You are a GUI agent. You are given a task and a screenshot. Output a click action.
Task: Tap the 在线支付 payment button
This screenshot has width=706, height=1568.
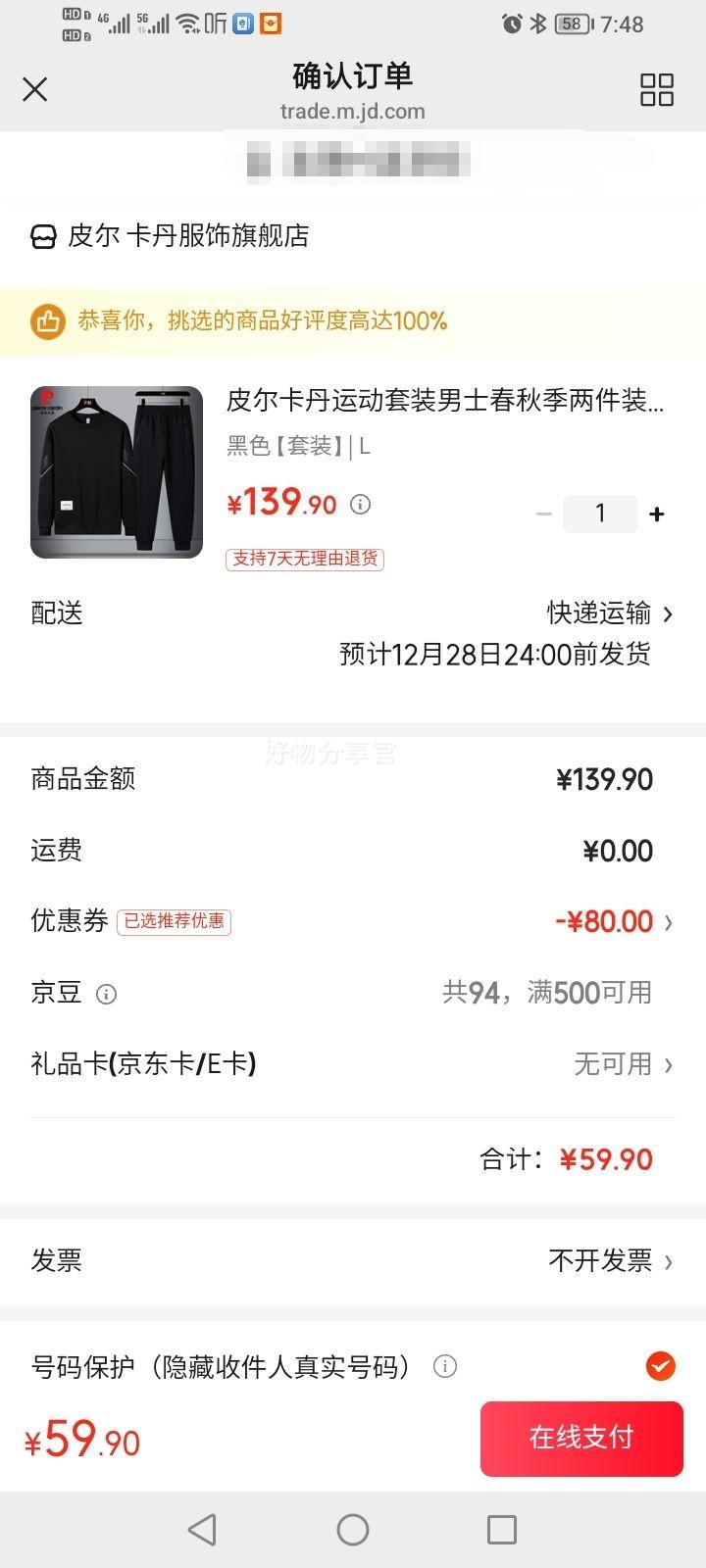click(x=580, y=1438)
